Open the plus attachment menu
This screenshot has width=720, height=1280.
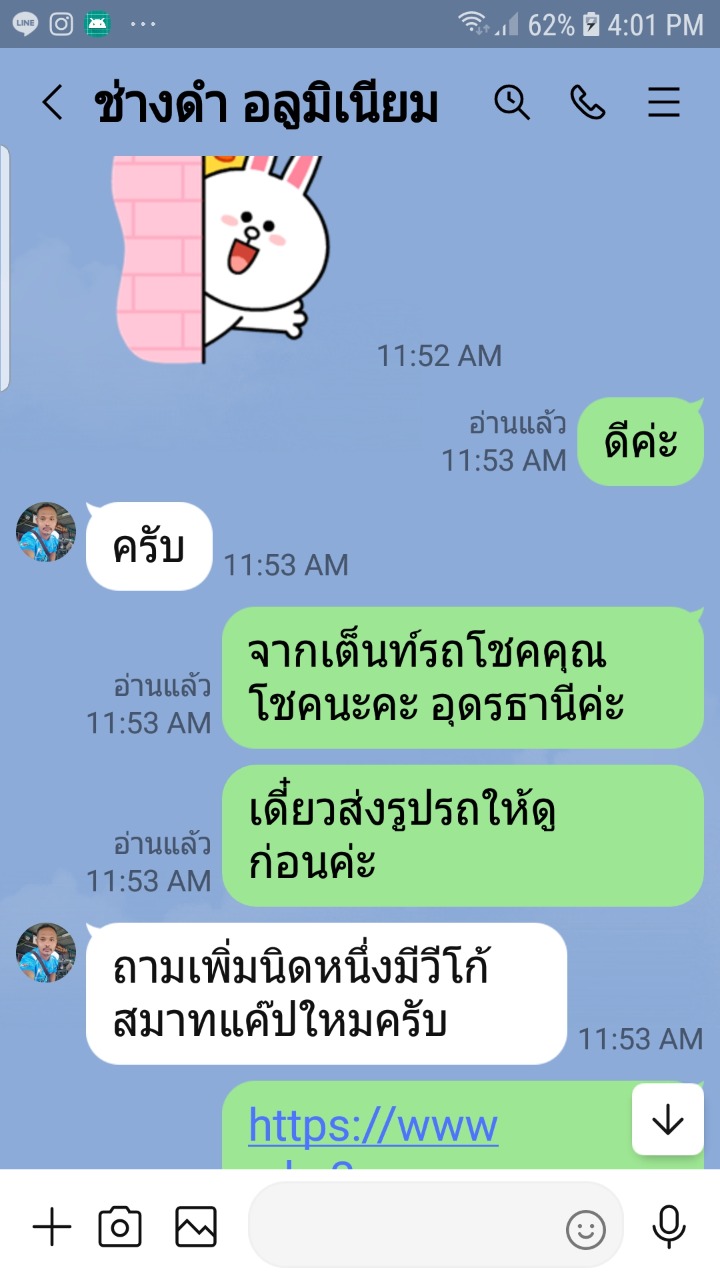(52, 1227)
